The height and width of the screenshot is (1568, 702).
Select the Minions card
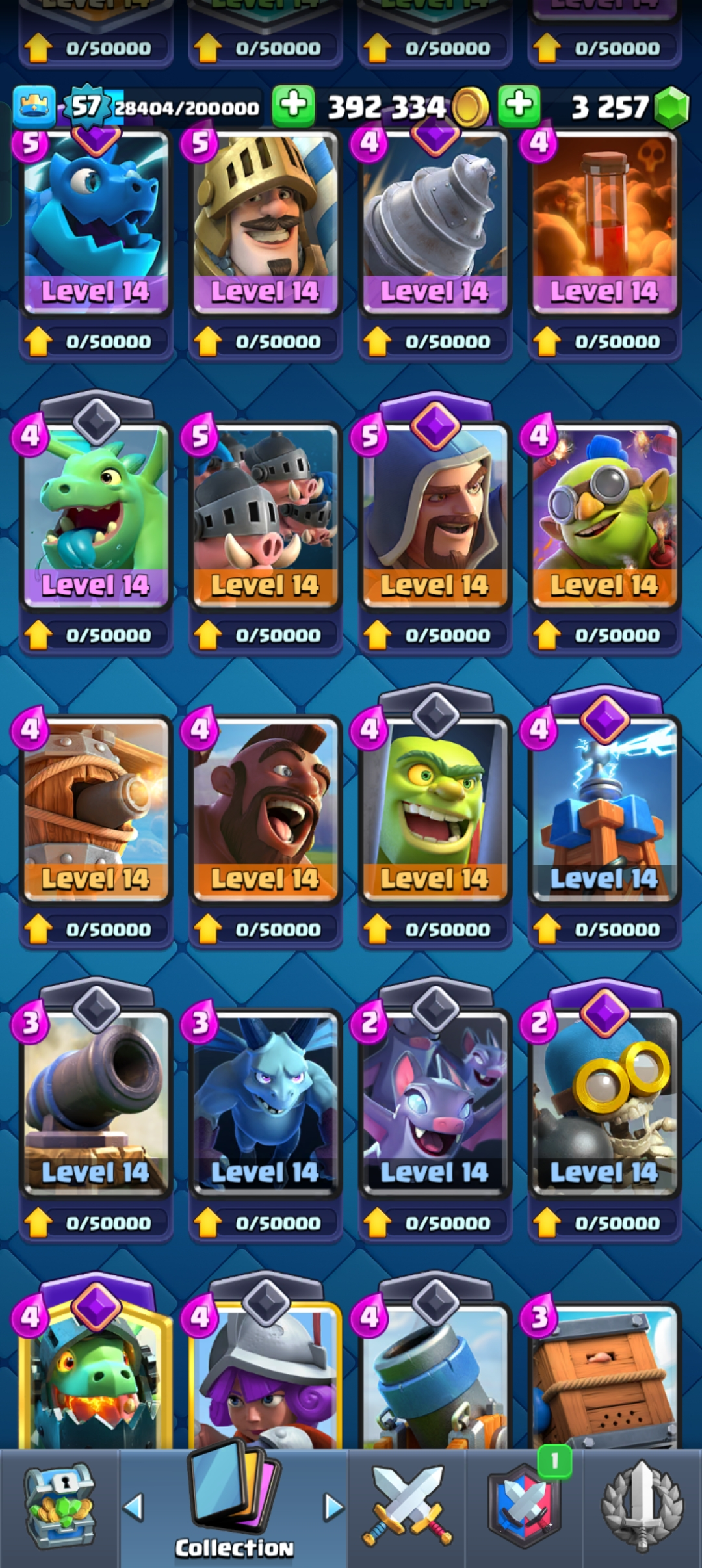click(265, 1100)
